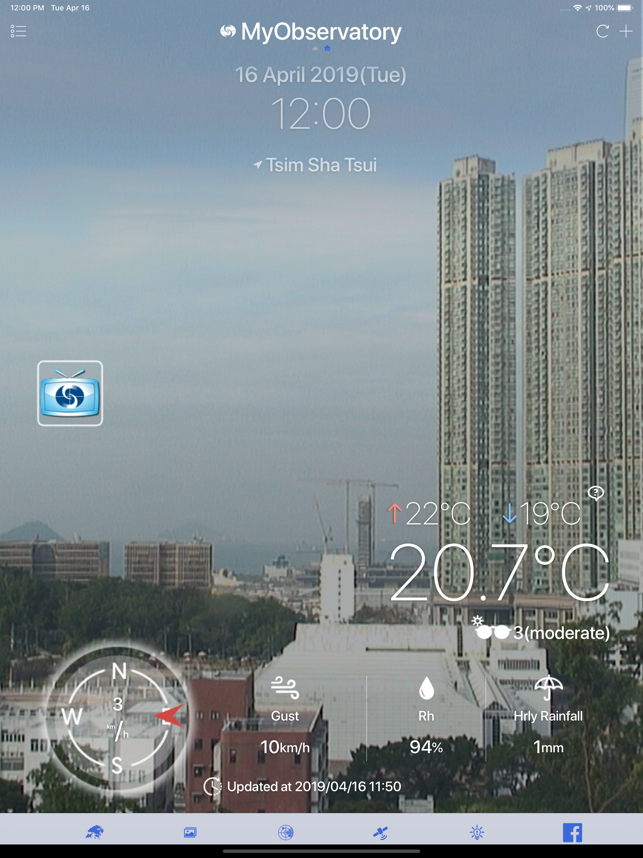Open the globe icon in bottom bar
Viewport: 643px width, 858px height.
pyautogui.click(x=286, y=832)
